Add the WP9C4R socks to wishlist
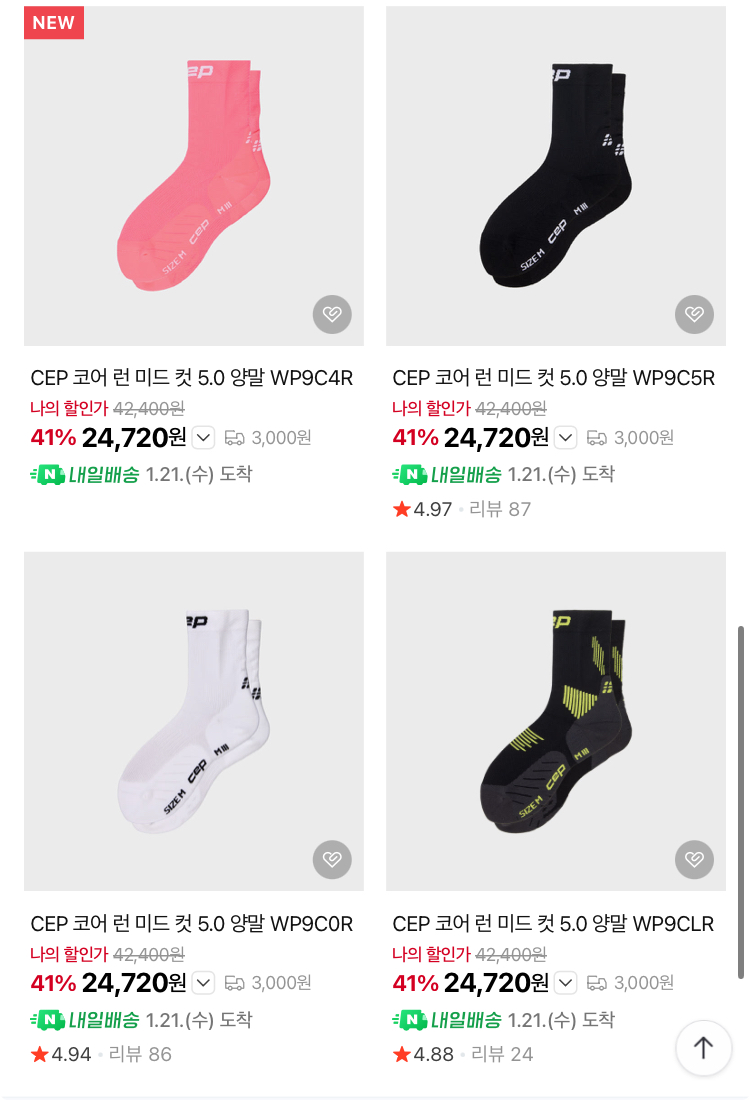The height and width of the screenshot is (1100, 750). [x=332, y=315]
